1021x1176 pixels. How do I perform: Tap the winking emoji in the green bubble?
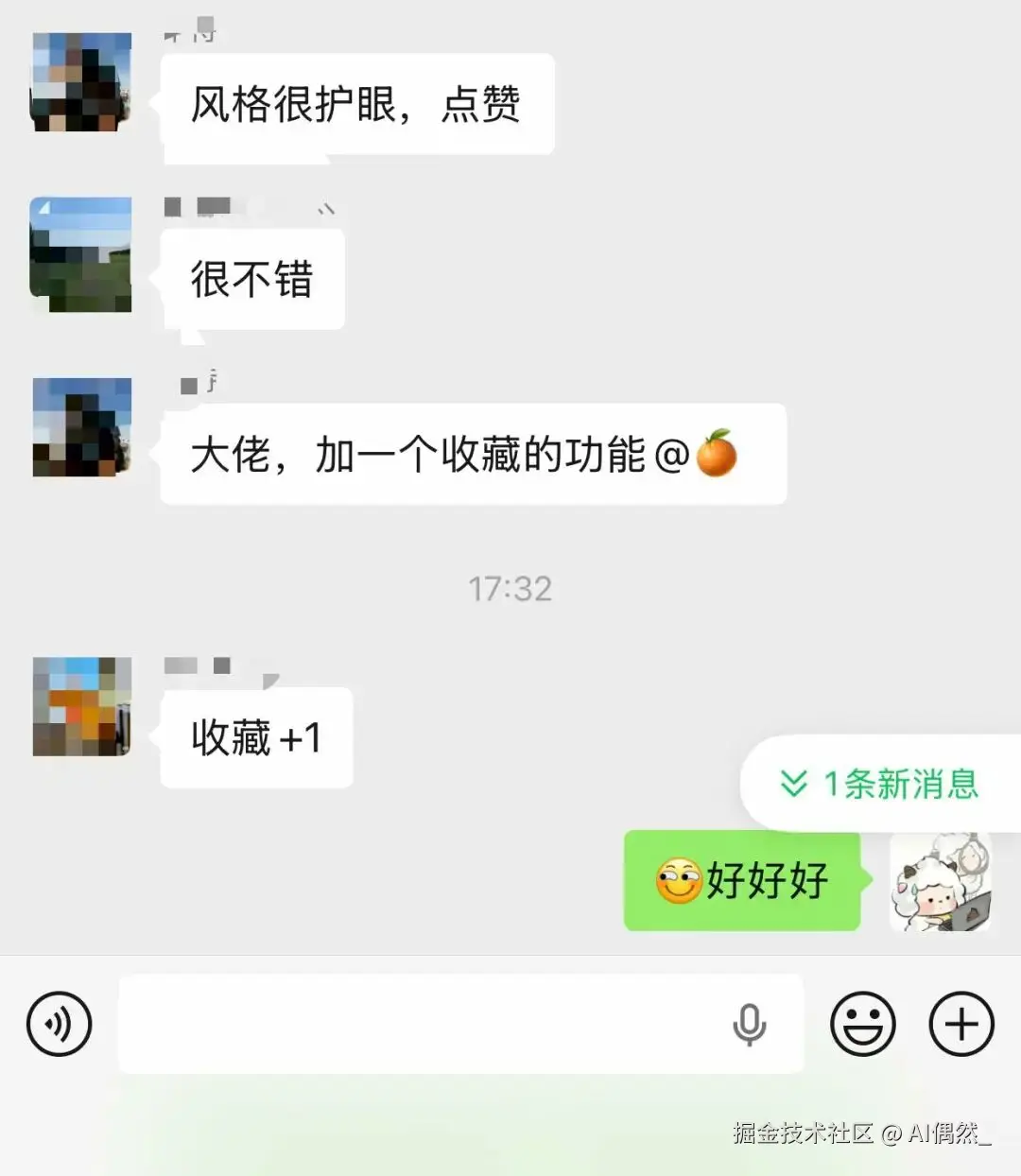click(x=677, y=883)
